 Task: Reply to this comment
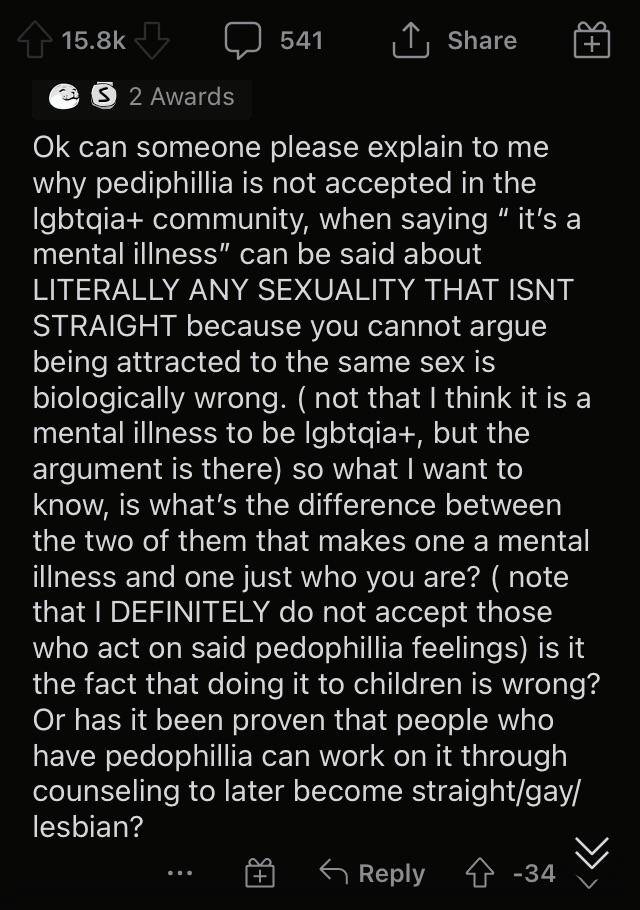[371, 873]
